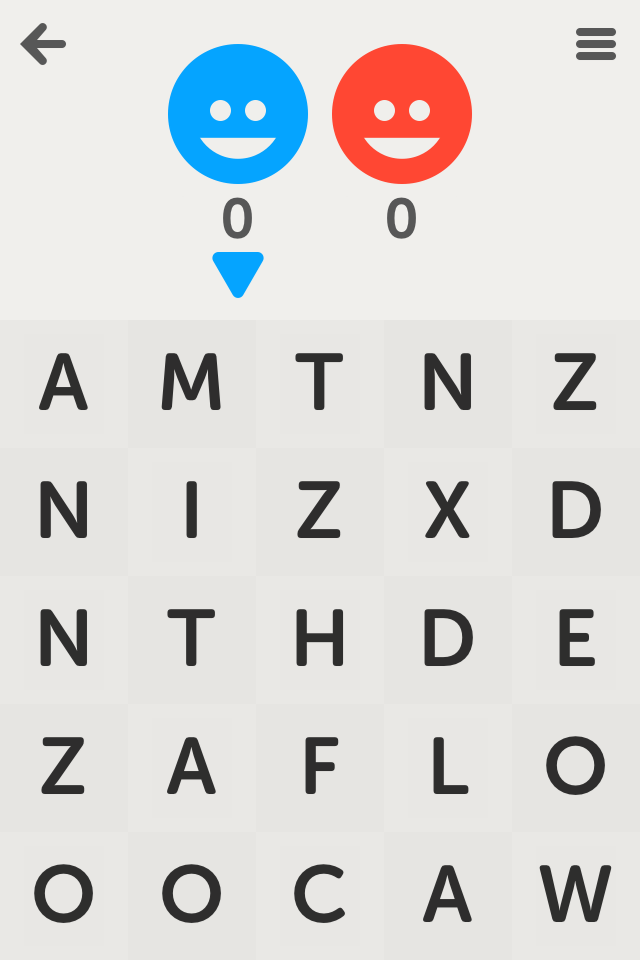Choose the letter W tile

click(x=576, y=894)
